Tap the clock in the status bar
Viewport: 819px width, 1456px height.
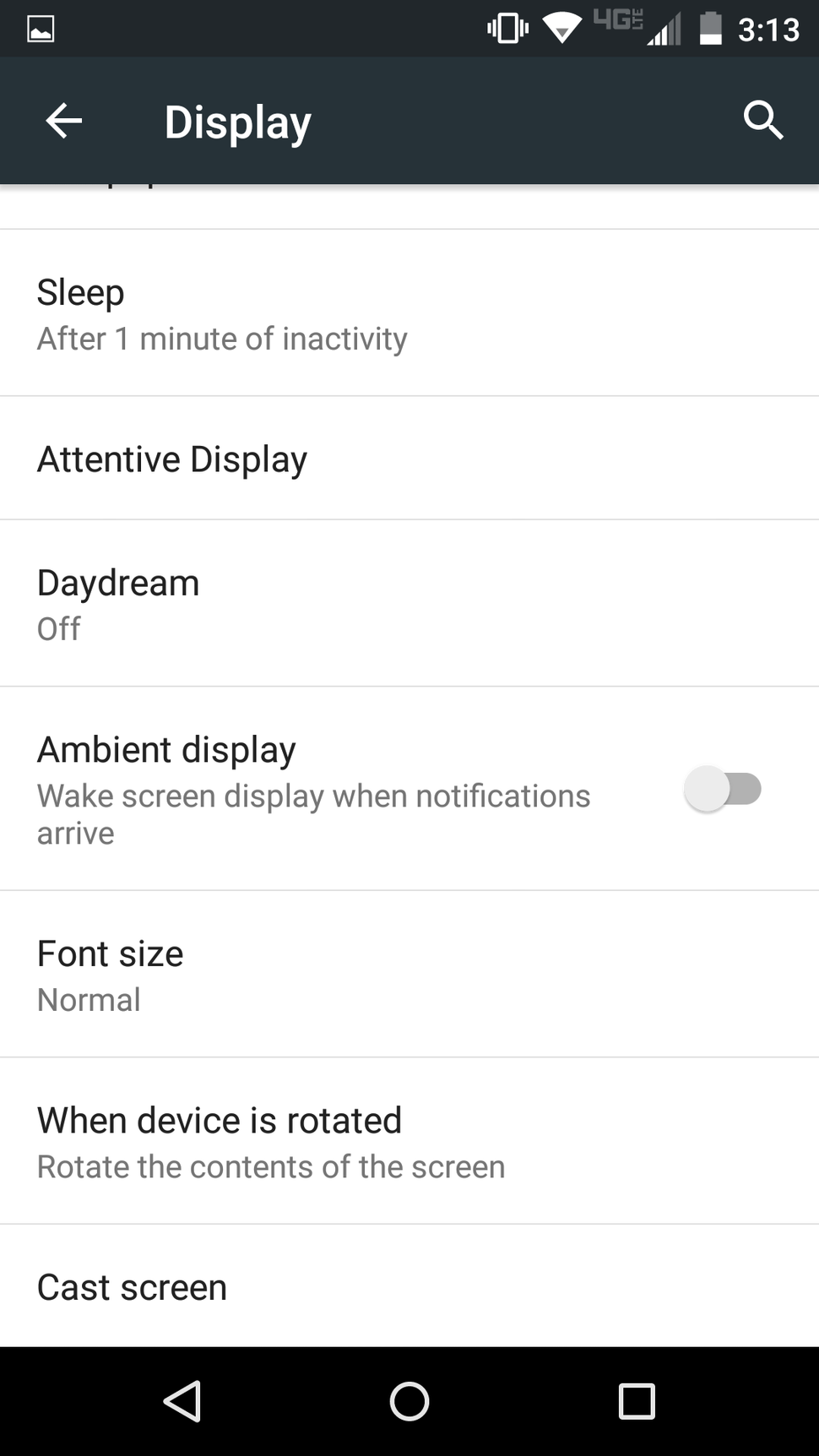pyautogui.click(x=769, y=30)
